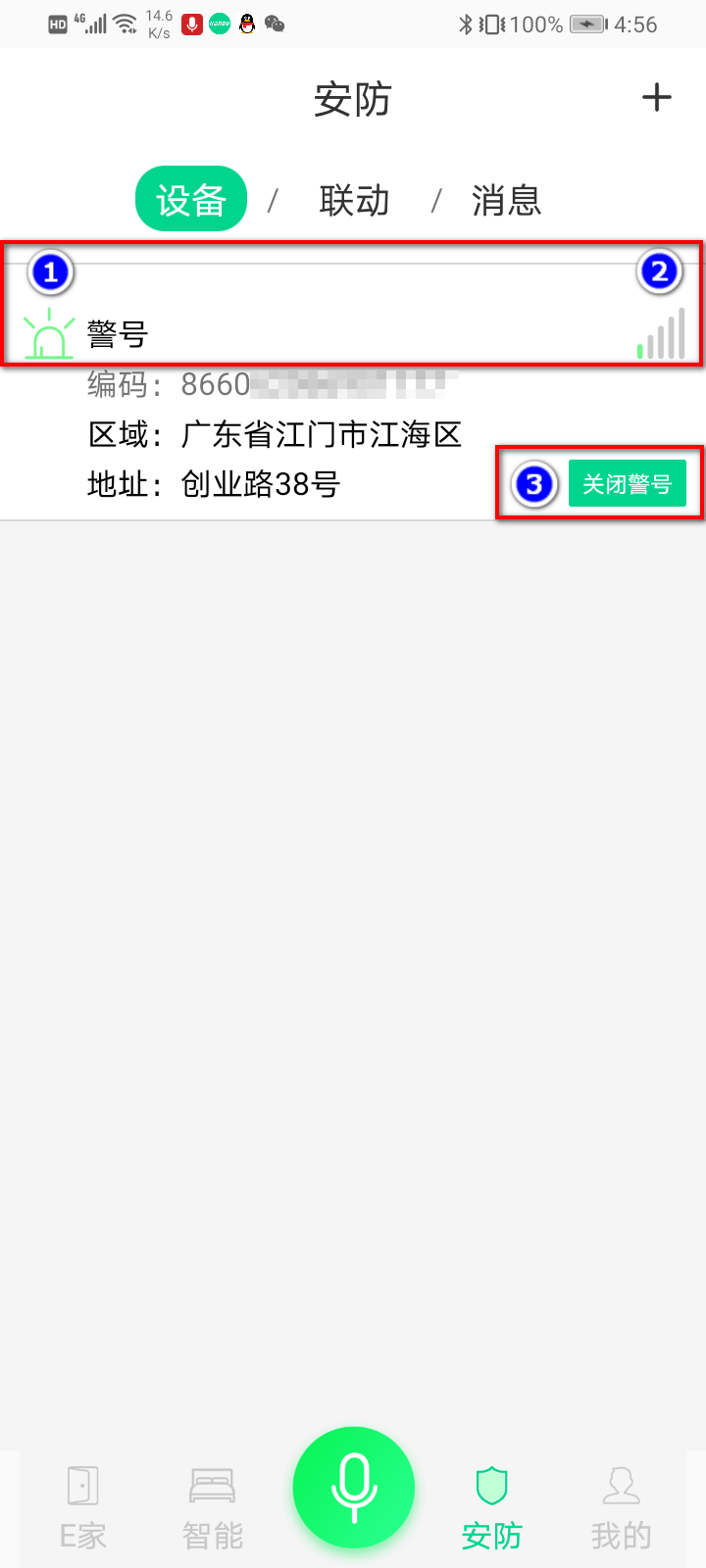Switch to the 智能 tab
This screenshot has height=1568, width=706.
tap(212, 1507)
